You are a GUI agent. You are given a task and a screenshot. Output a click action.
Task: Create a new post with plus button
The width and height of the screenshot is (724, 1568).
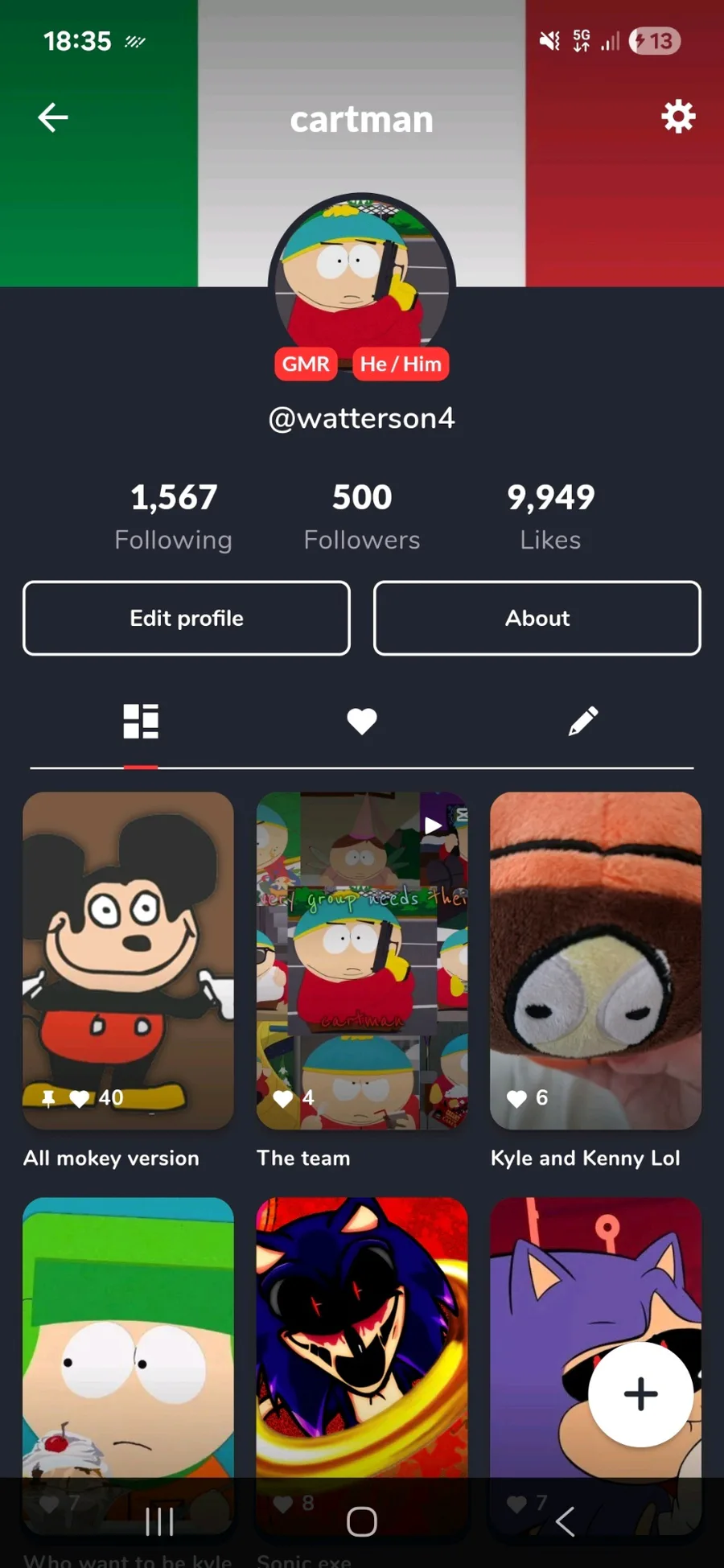[640, 1394]
